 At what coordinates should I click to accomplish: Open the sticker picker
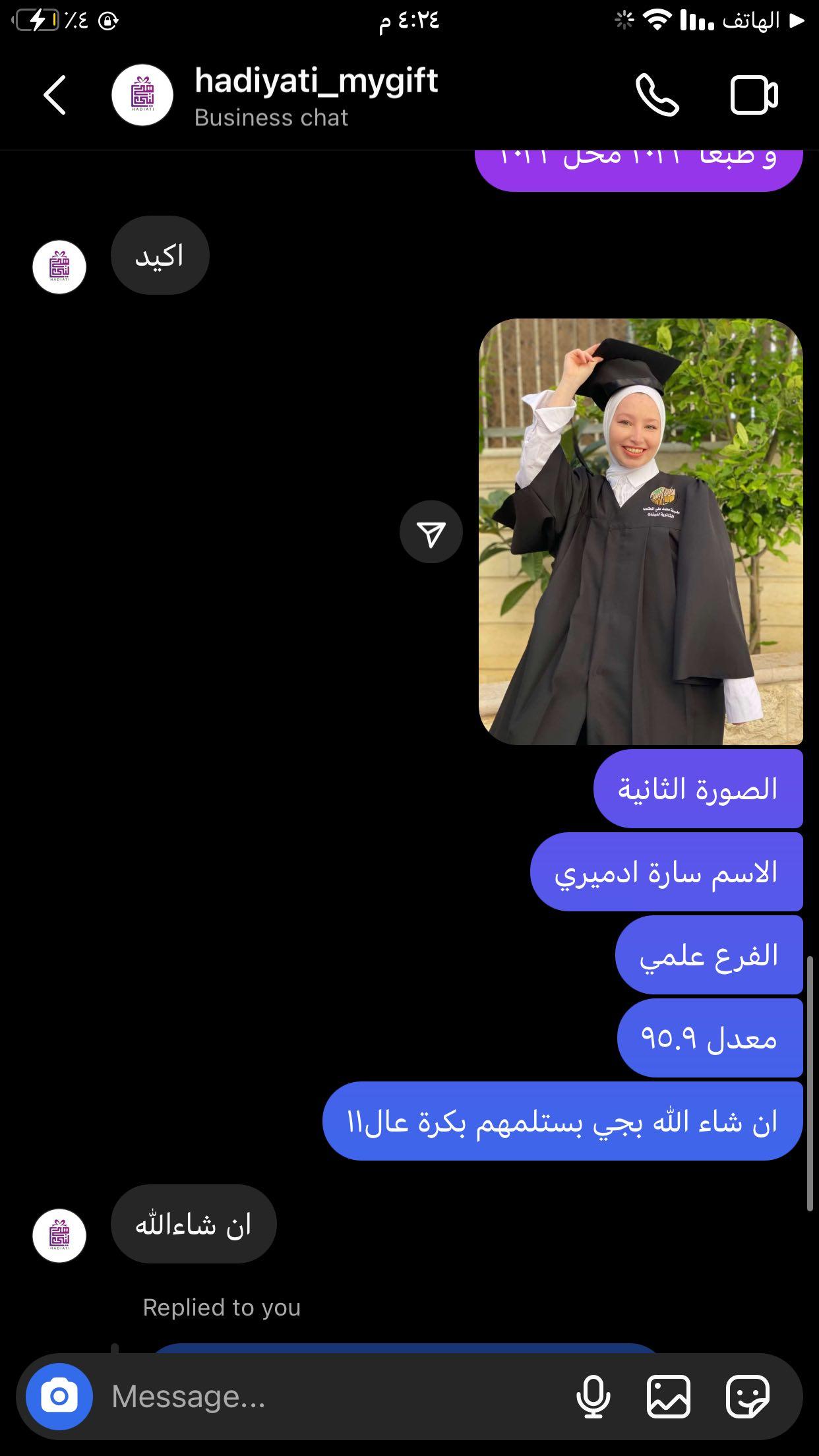[x=748, y=1396]
